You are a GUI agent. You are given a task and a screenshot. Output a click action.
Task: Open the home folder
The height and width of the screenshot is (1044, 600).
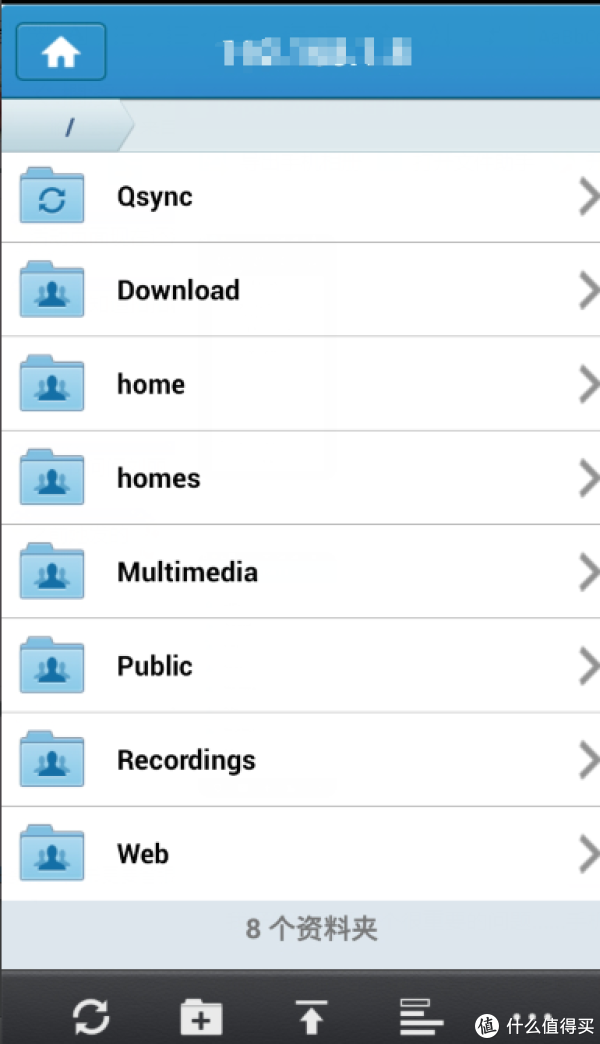pos(300,384)
